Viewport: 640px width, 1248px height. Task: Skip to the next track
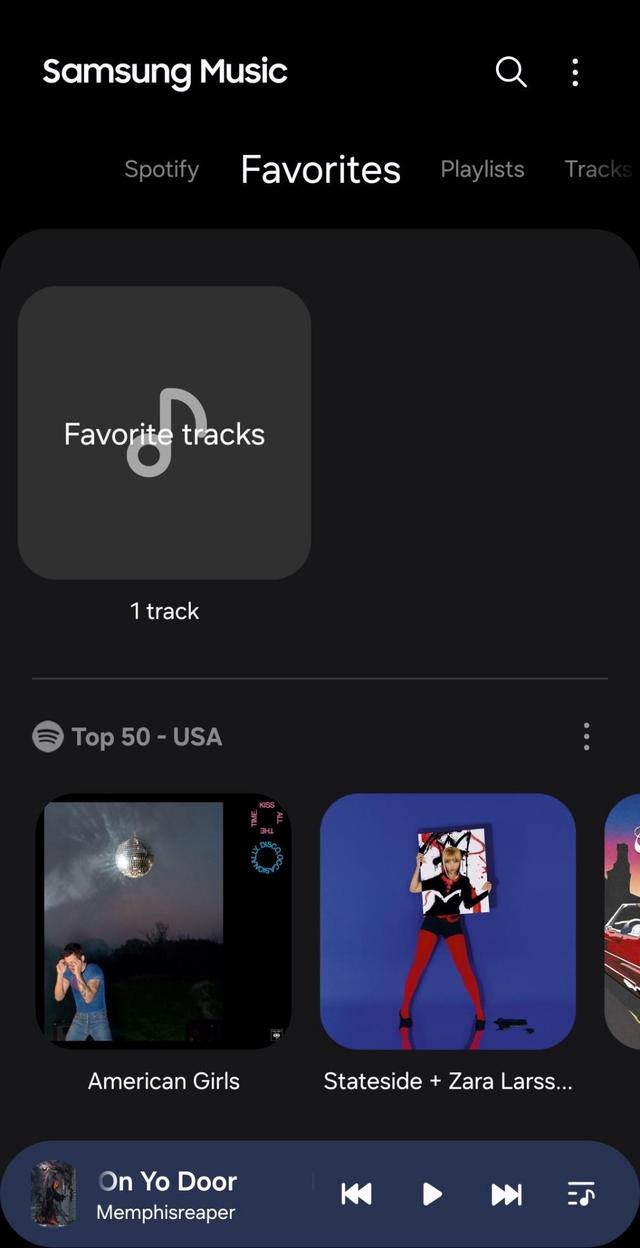pos(506,1194)
